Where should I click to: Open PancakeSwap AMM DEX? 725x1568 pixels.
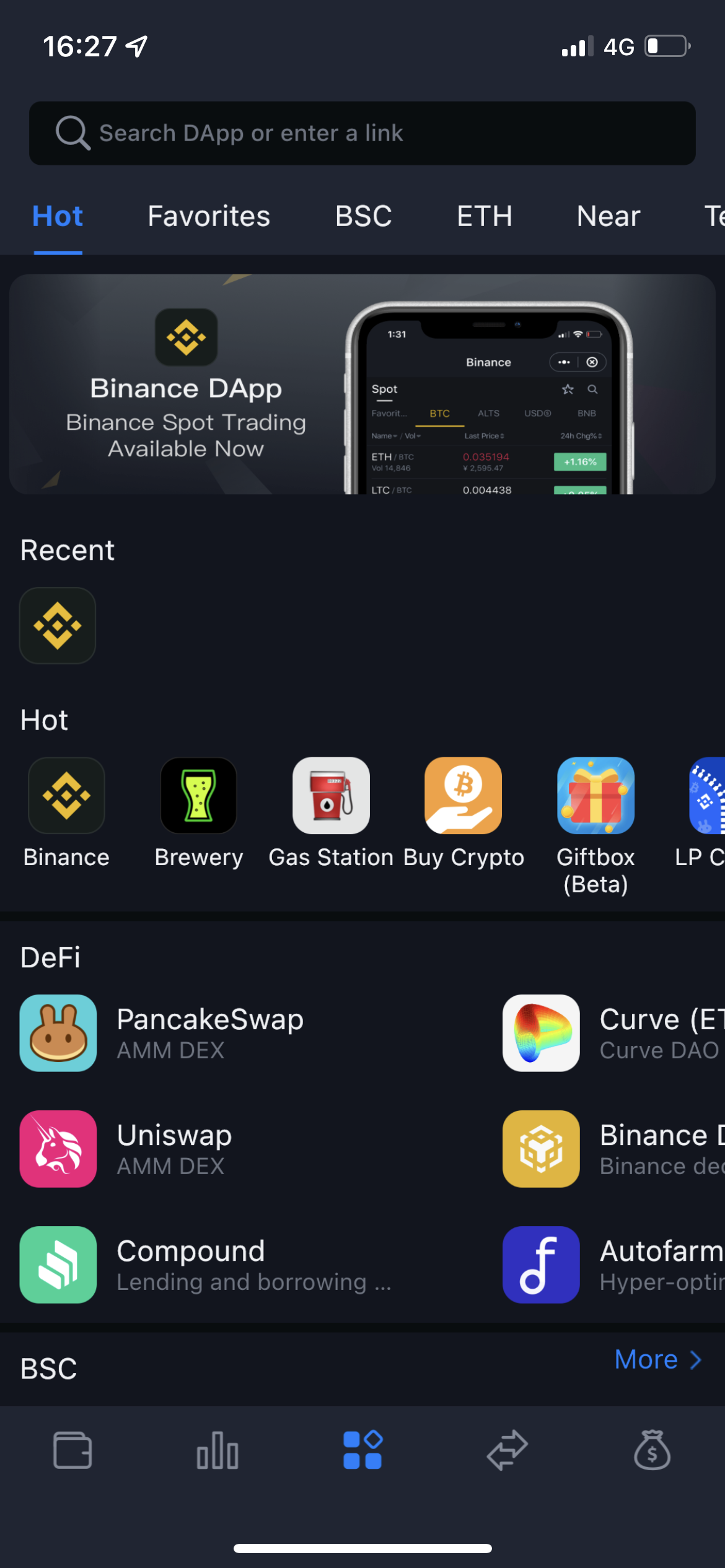(161, 1033)
